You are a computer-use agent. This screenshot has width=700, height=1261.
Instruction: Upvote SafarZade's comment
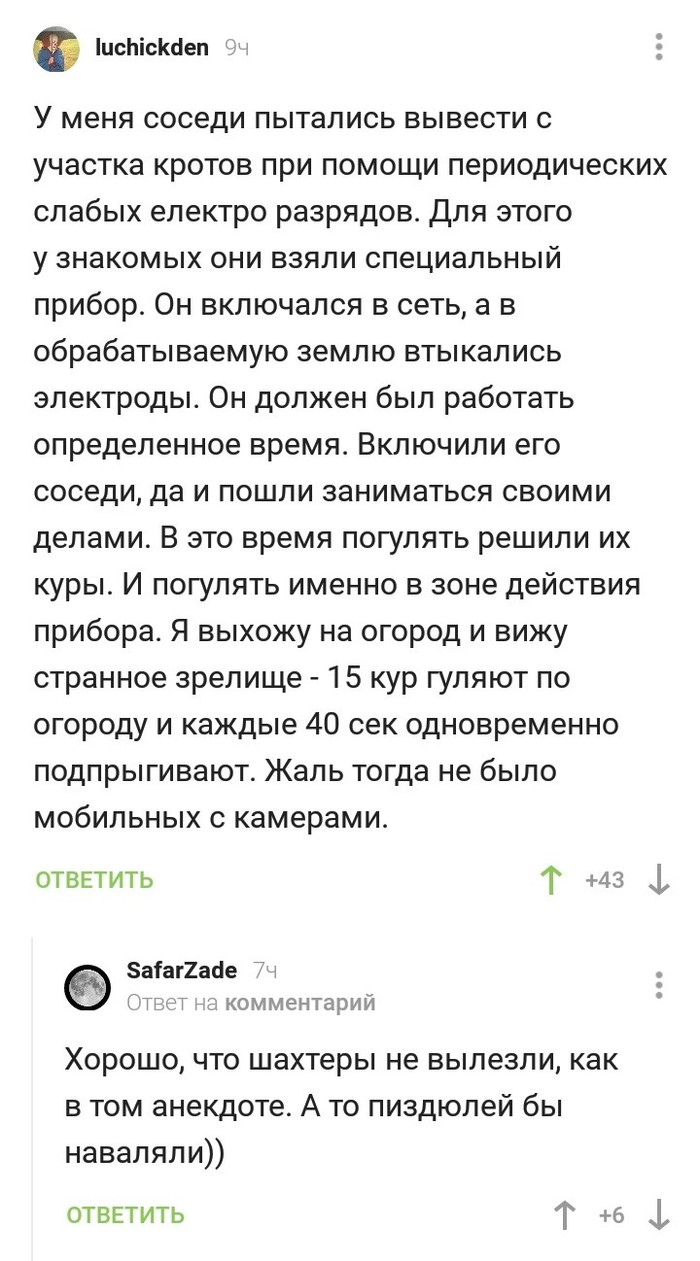[x=566, y=1215]
